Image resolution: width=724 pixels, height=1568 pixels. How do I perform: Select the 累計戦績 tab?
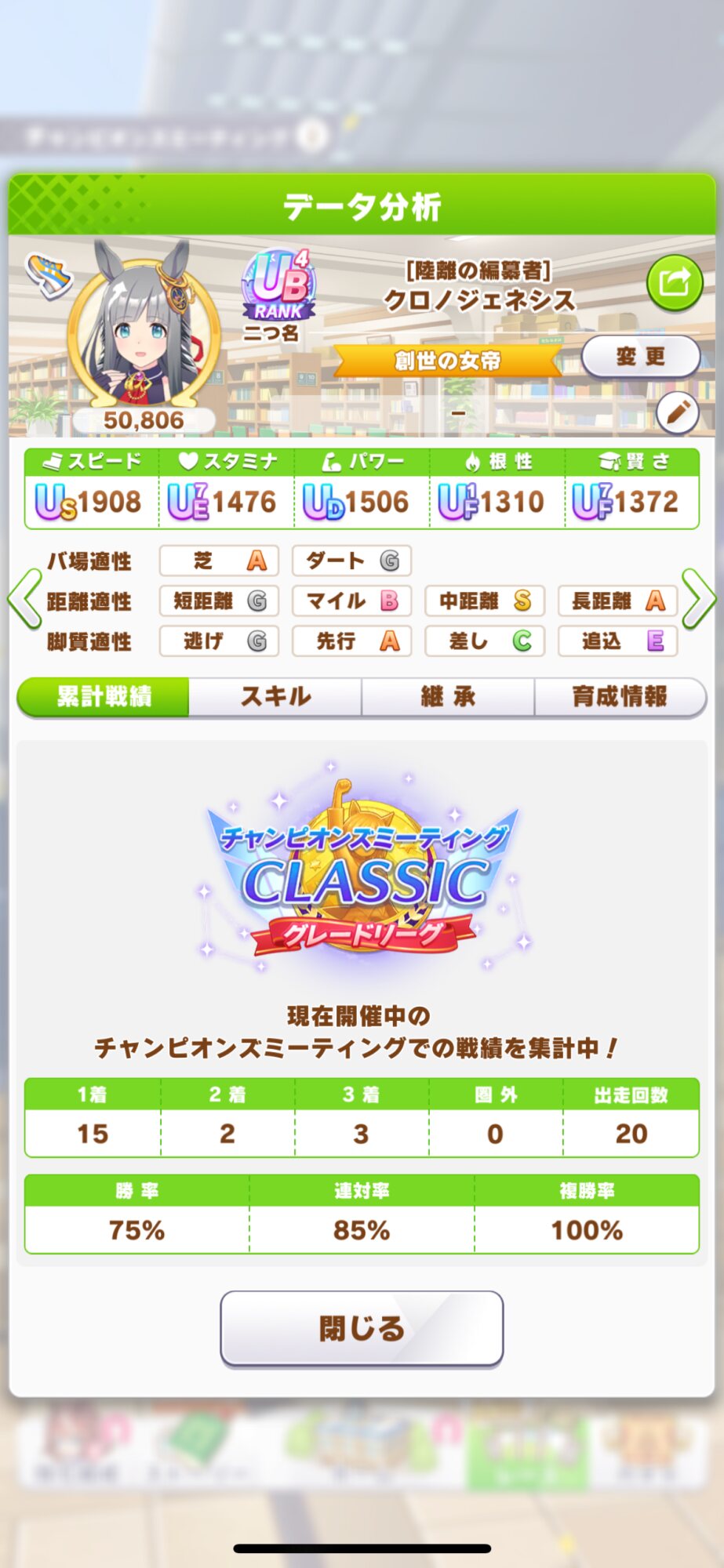[104, 696]
